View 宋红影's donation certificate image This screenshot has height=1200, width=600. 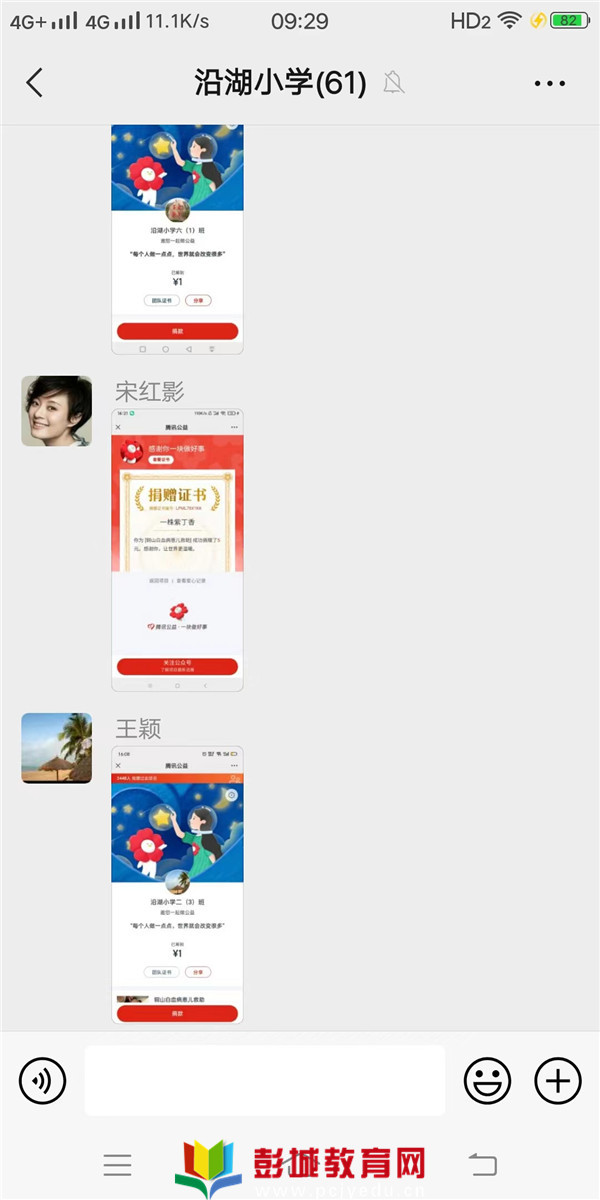177,549
